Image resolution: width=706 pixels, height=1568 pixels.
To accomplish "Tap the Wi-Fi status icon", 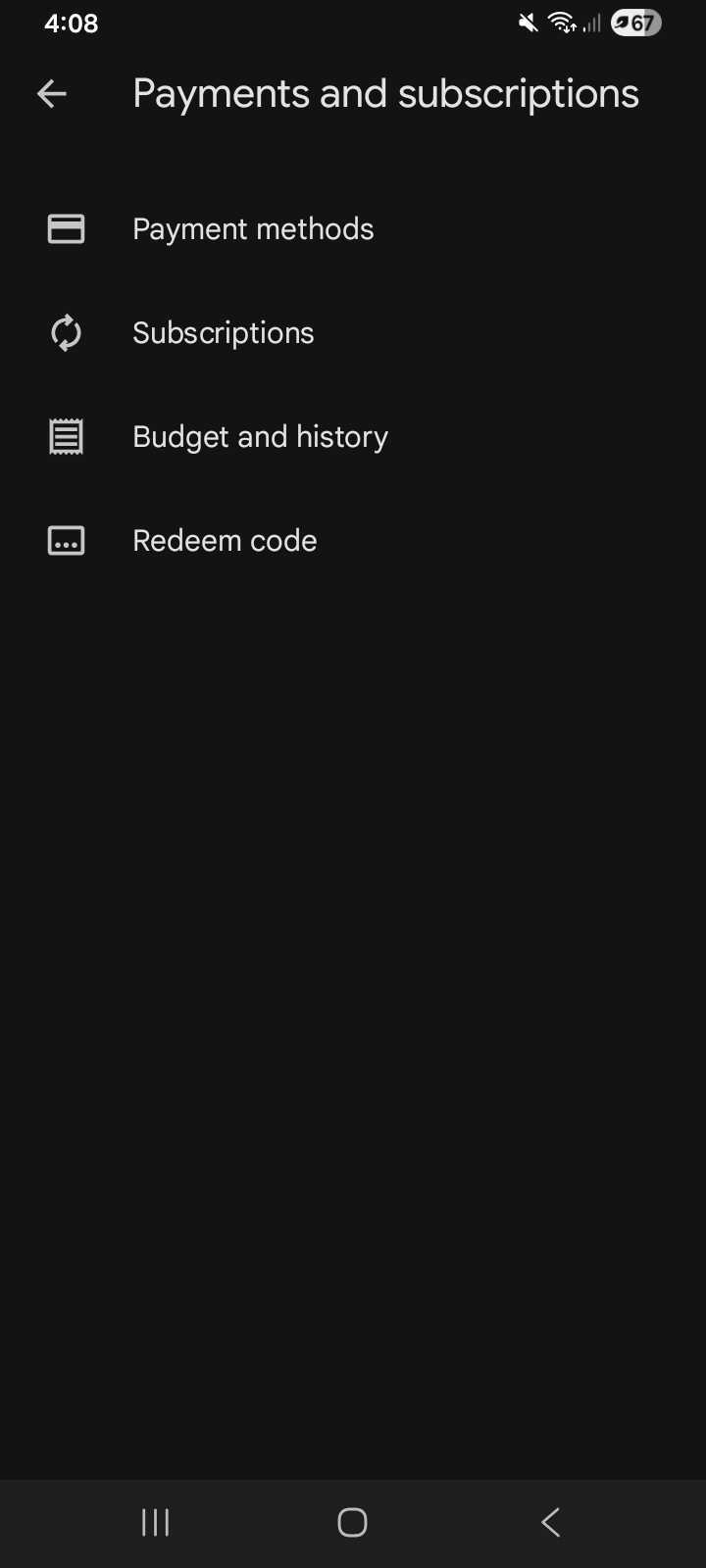I will coord(559,23).
